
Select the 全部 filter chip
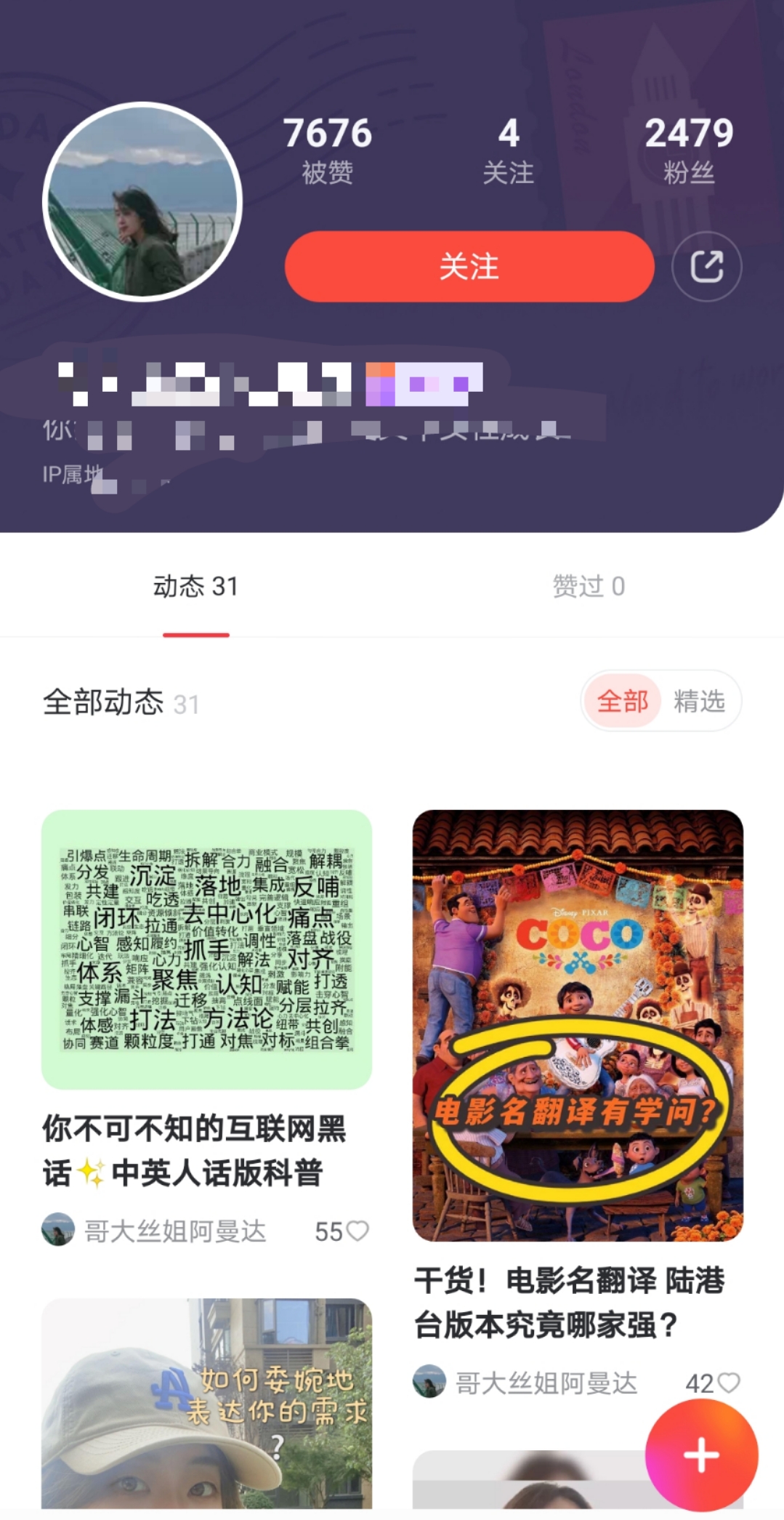(x=622, y=701)
